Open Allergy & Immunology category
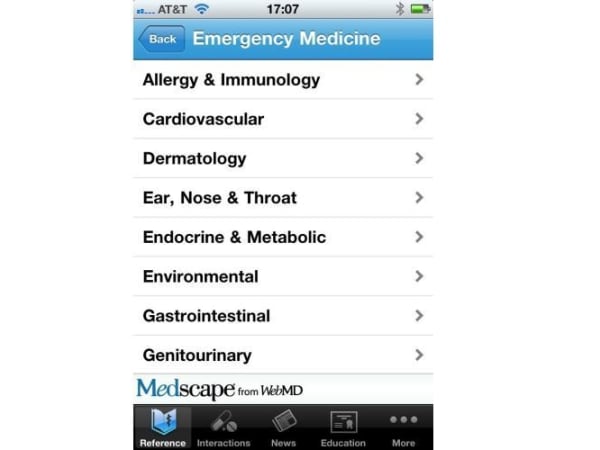 (x=283, y=80)
